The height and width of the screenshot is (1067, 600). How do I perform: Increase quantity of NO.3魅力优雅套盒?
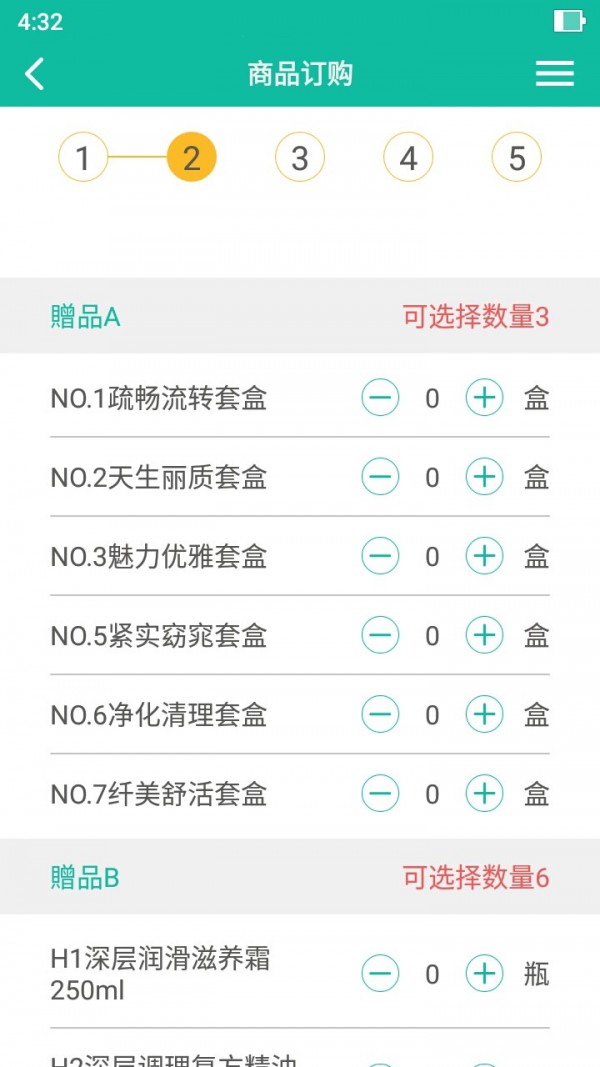click(484, 556)
